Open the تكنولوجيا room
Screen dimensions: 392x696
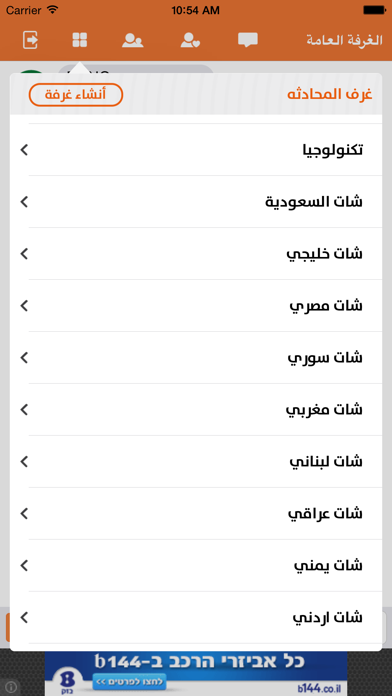click(x=196, y=150)
